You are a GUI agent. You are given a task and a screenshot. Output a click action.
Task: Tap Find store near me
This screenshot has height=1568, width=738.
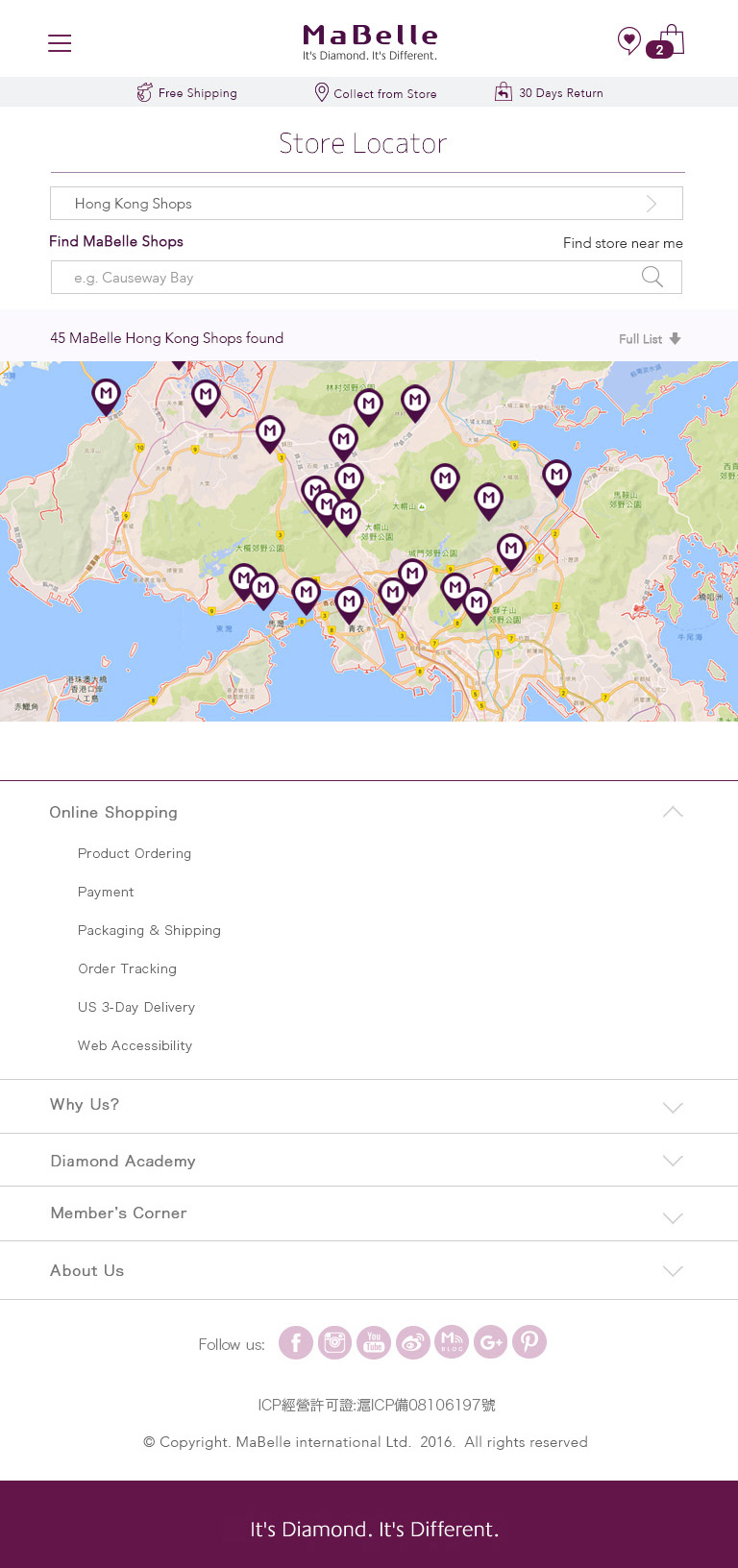pos(623,243)
